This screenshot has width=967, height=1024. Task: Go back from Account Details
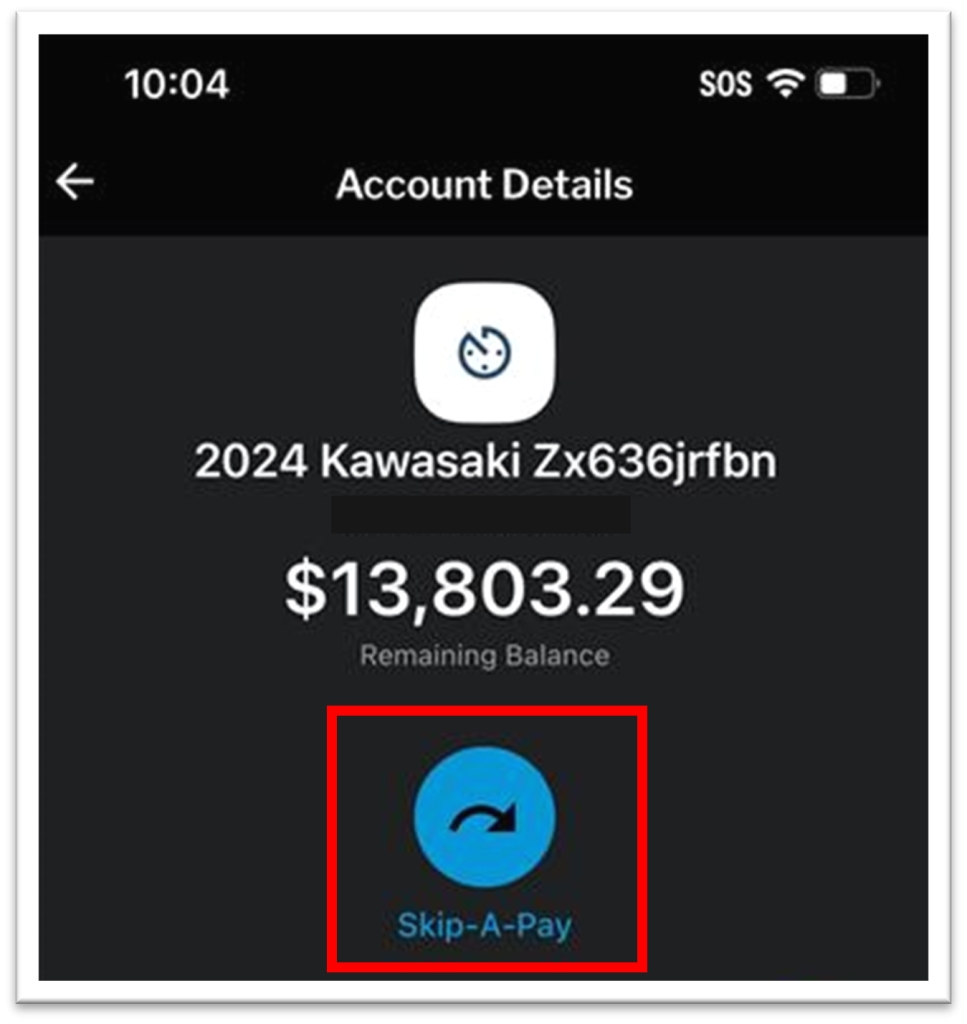[75, 183]
